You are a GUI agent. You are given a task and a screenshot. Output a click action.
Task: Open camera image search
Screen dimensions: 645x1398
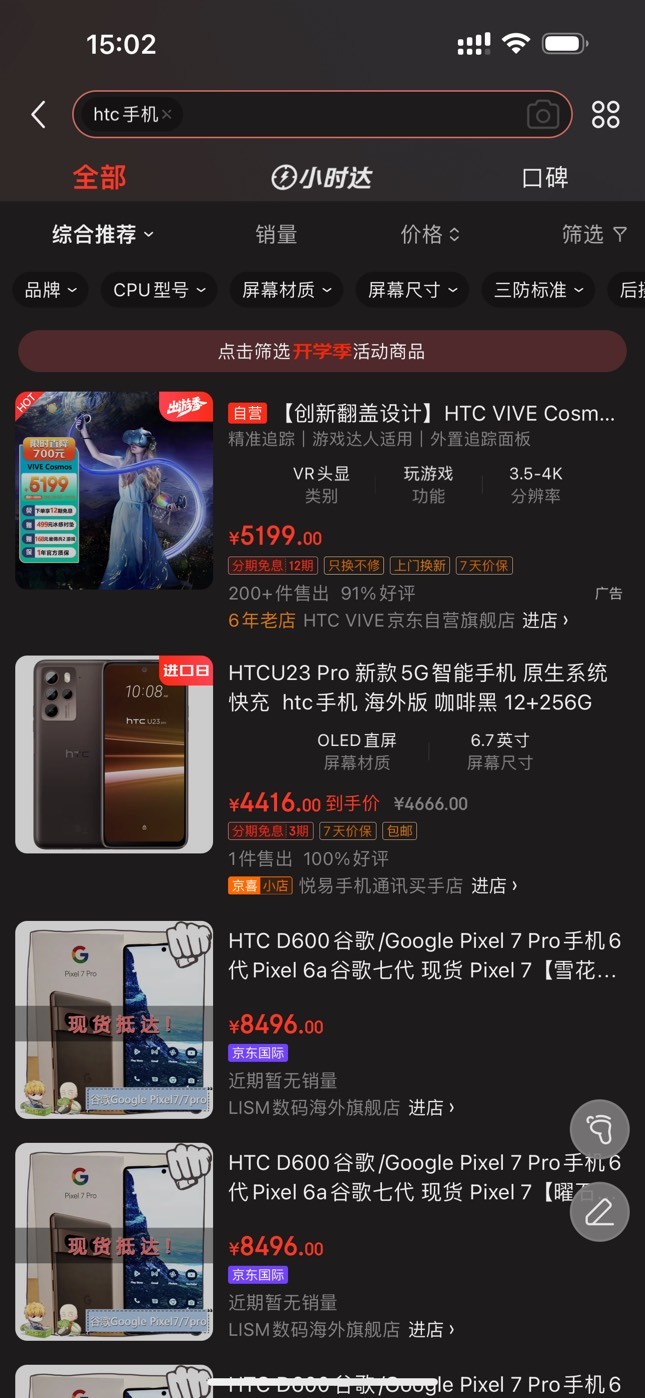pyautogui.click(x=543, y=115)
